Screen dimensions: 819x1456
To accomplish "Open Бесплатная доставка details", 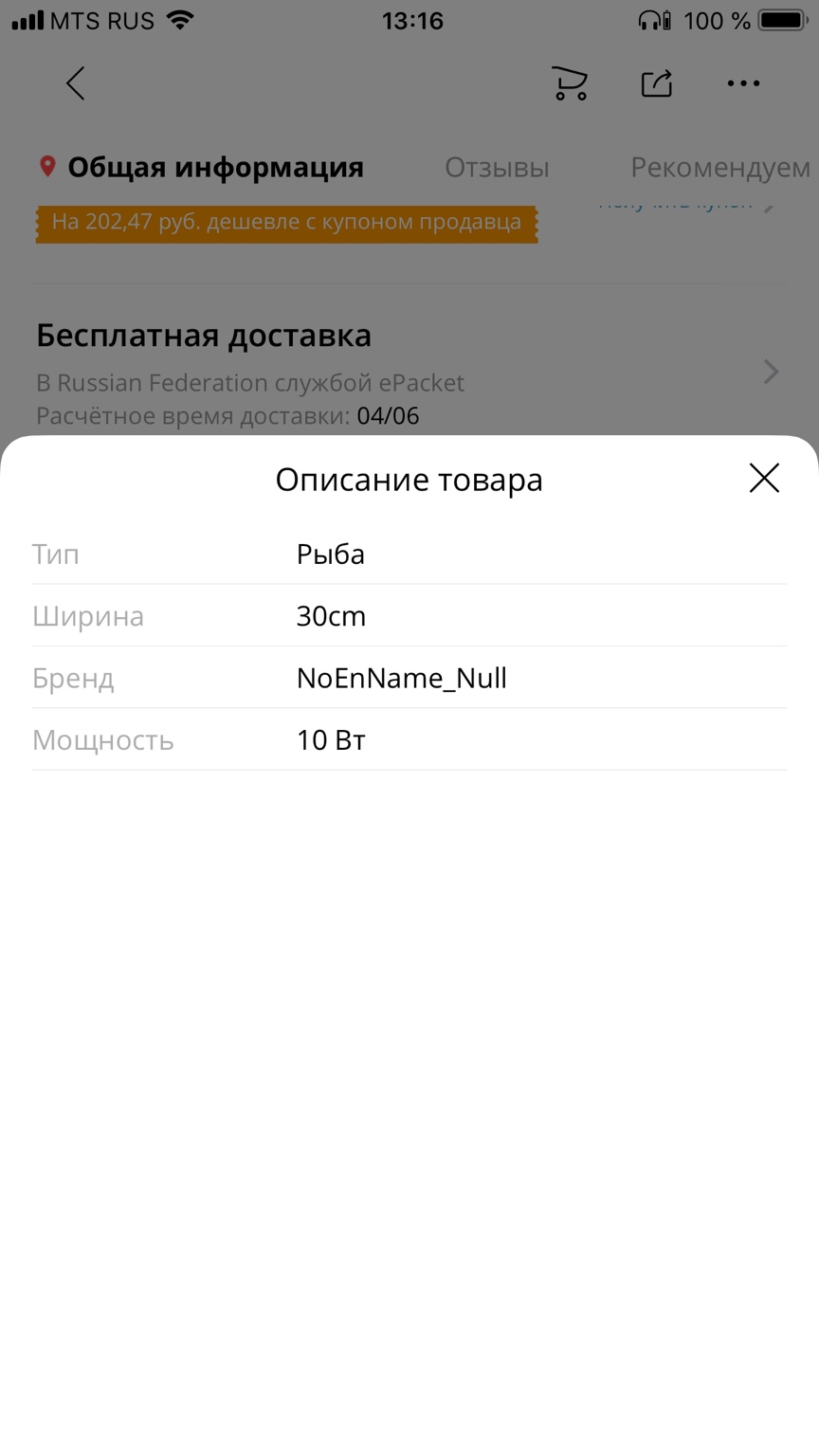I will (x=408, y=373).
